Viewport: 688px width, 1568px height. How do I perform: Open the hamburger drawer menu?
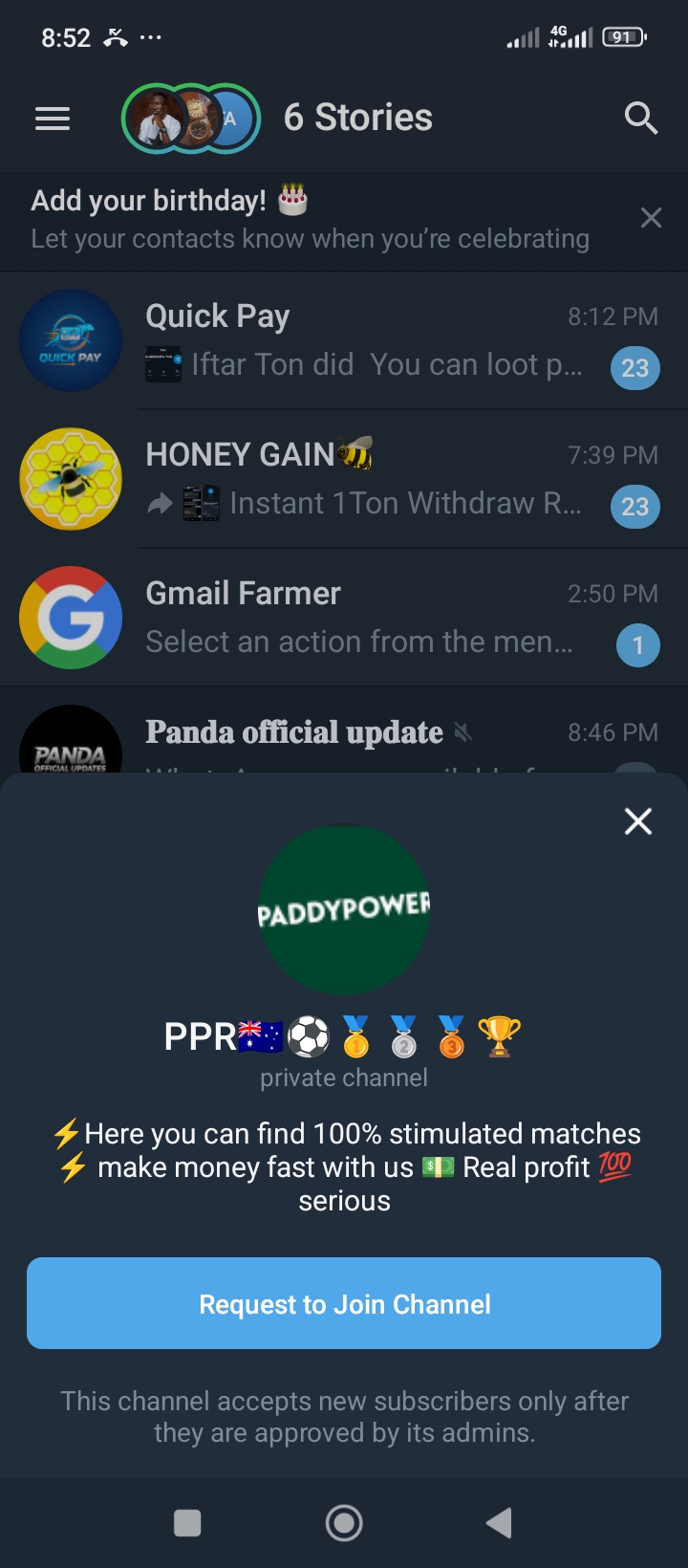tap(53, 119)
